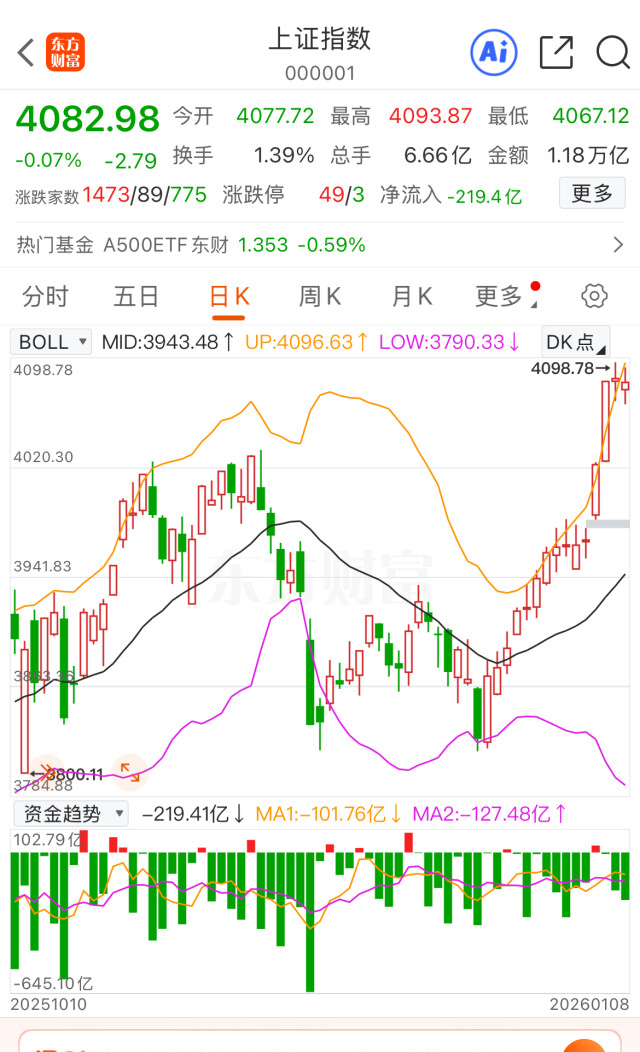Tap the 更多 button beside 净流入

pos(592,193)
